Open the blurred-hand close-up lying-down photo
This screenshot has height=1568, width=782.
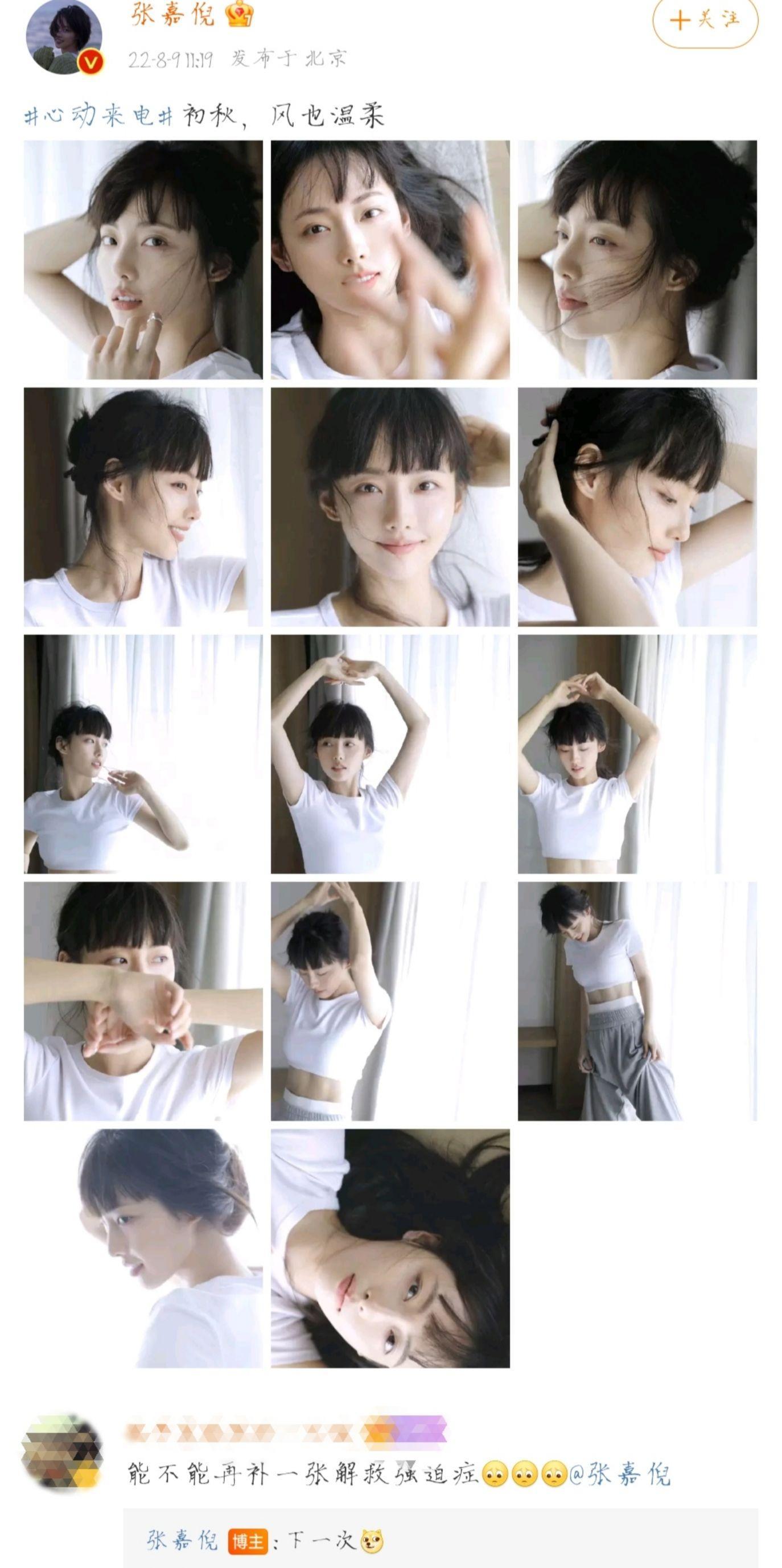point(390,260)
